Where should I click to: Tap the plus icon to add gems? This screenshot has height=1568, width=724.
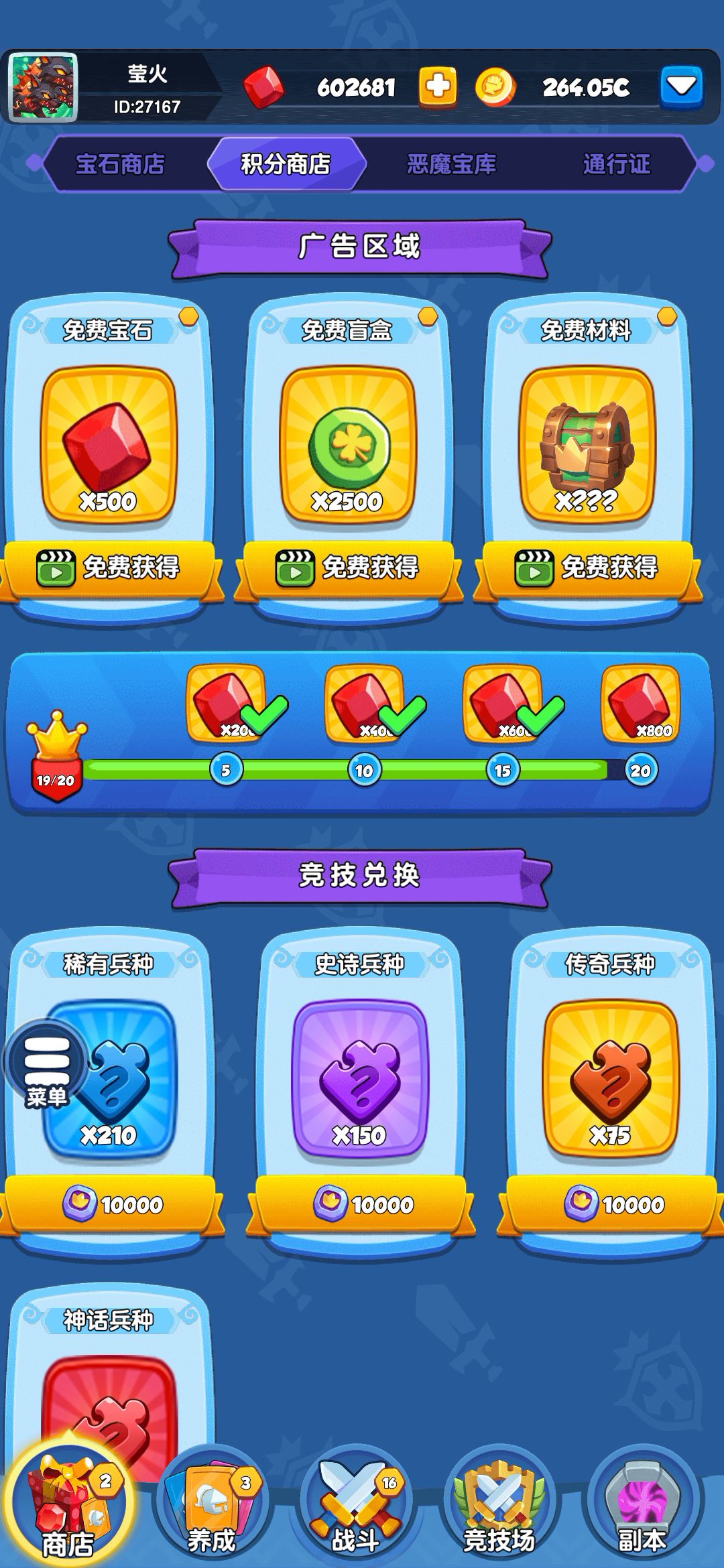(x=438, y=86)
